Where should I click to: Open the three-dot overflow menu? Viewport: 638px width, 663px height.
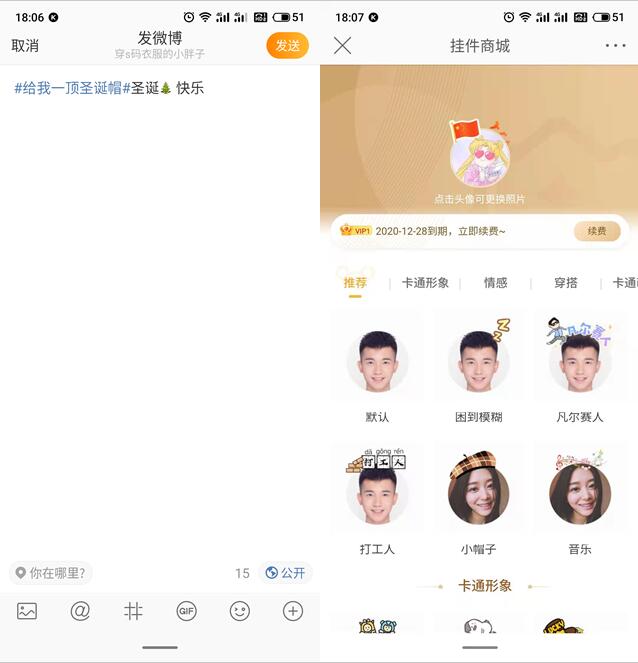click(x=615, y=46)
